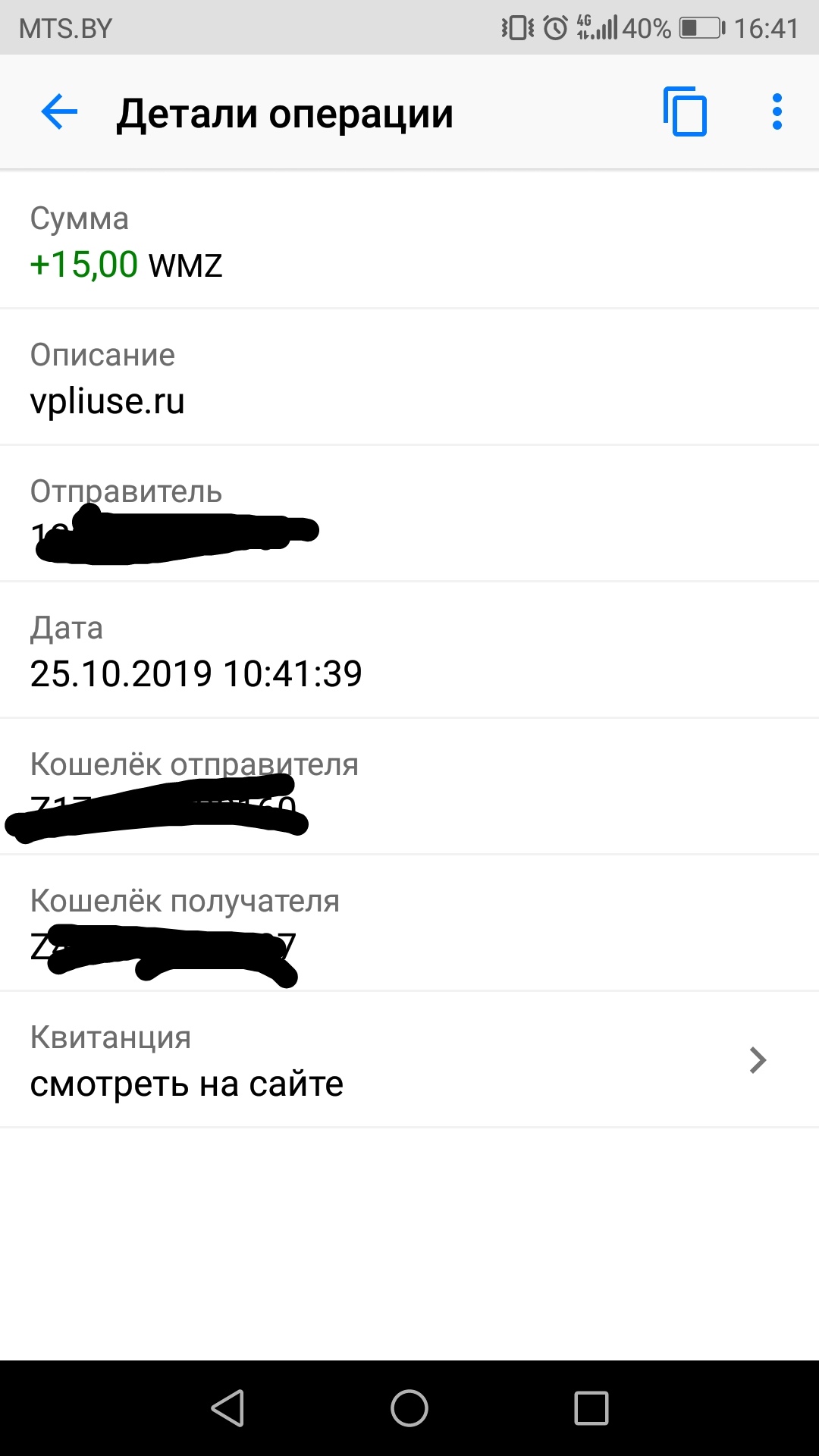The height and width of the screenshot is (1456, 819).
Task: Open Квитанция смотреть на сайте row
Action: coord(409,1059)
